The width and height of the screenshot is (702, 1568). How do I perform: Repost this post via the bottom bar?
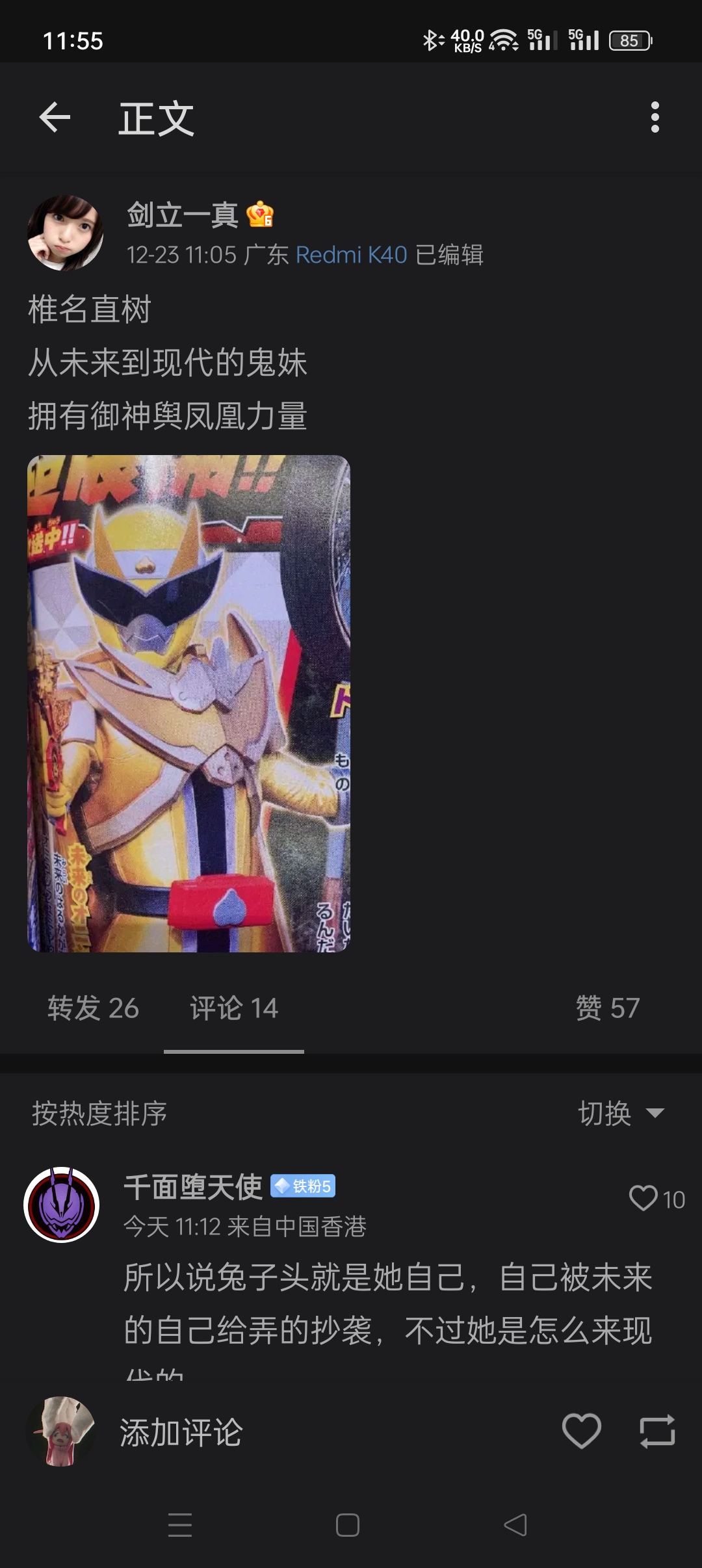pos(657,1431)
